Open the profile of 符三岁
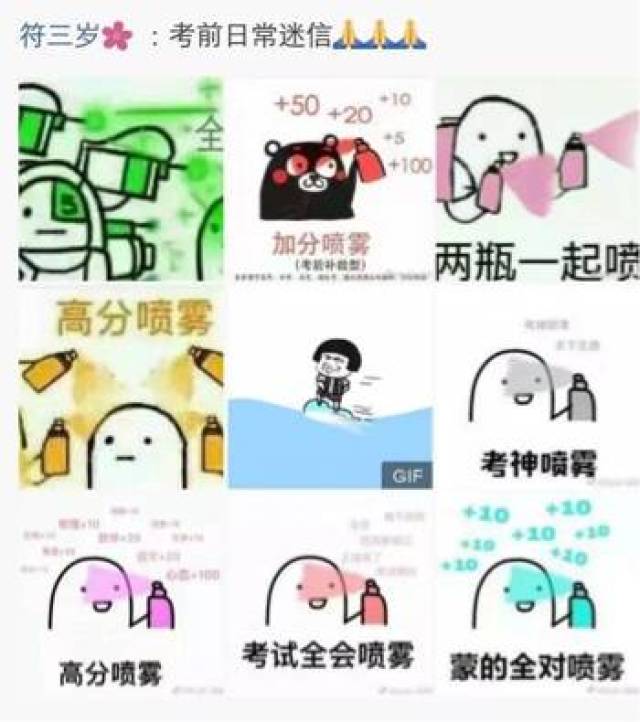The height and width of the screenshot is (722, 640). (59, 35)
